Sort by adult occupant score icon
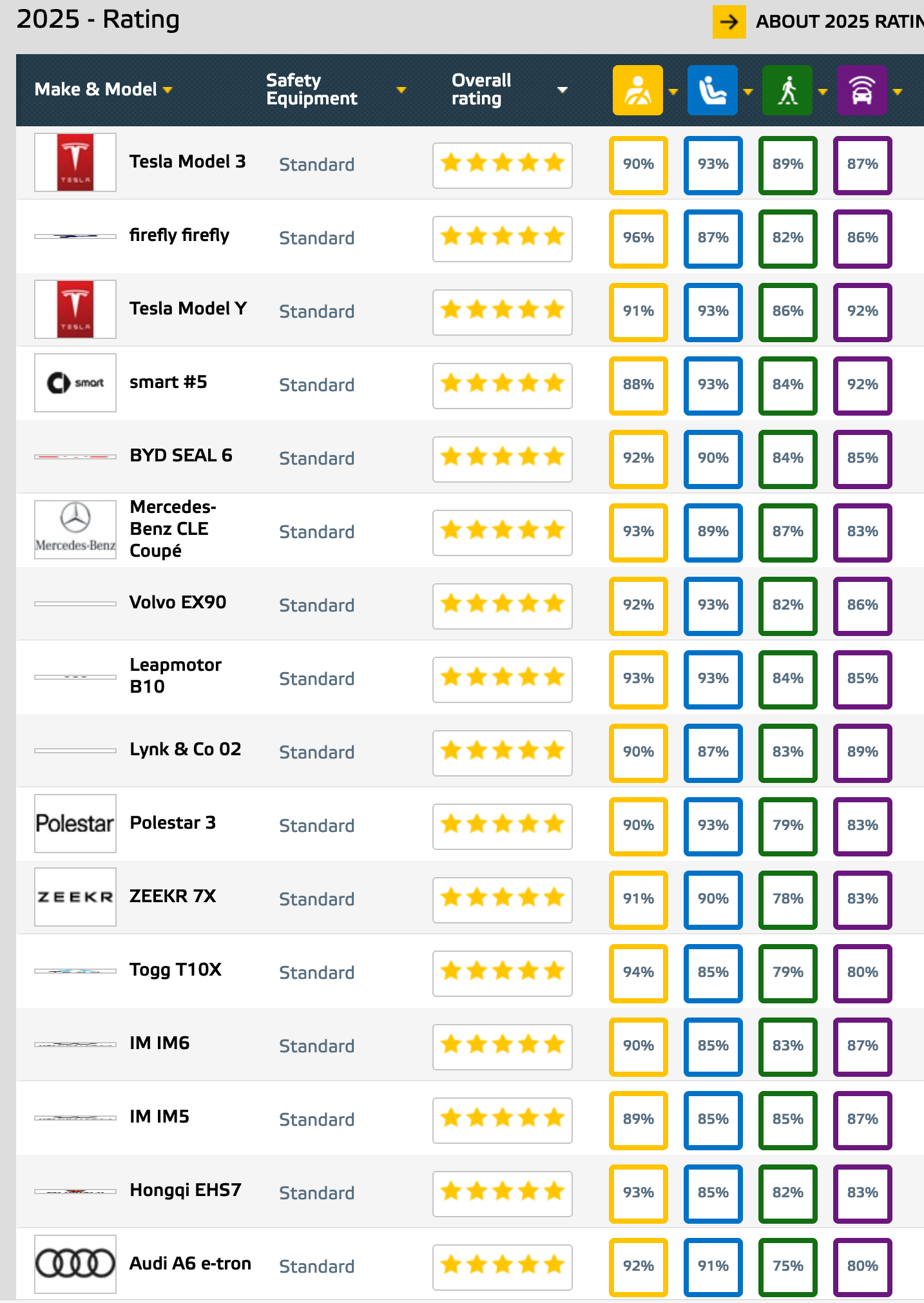Image resolution: width=924 pixels, height=1303 pixels. [x=638, y=90]
